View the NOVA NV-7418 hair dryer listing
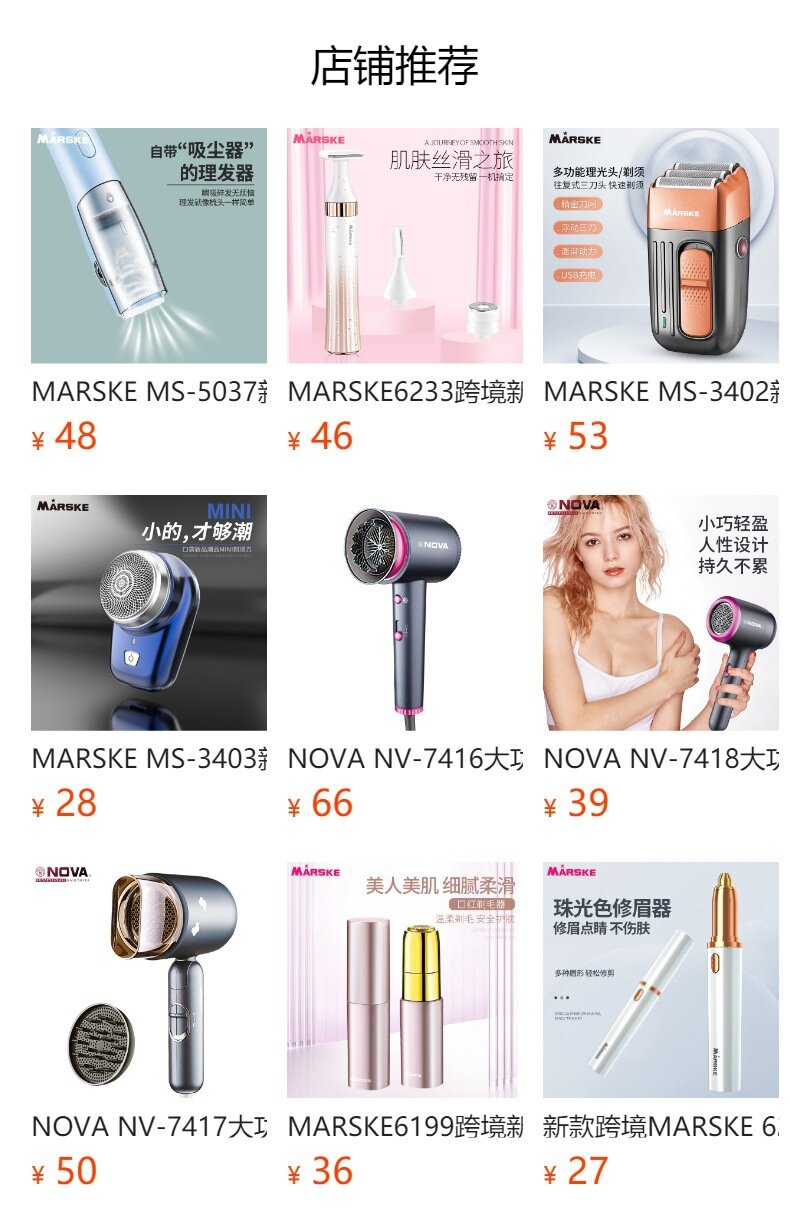The image size is (790, 1230). pos(660,613)
